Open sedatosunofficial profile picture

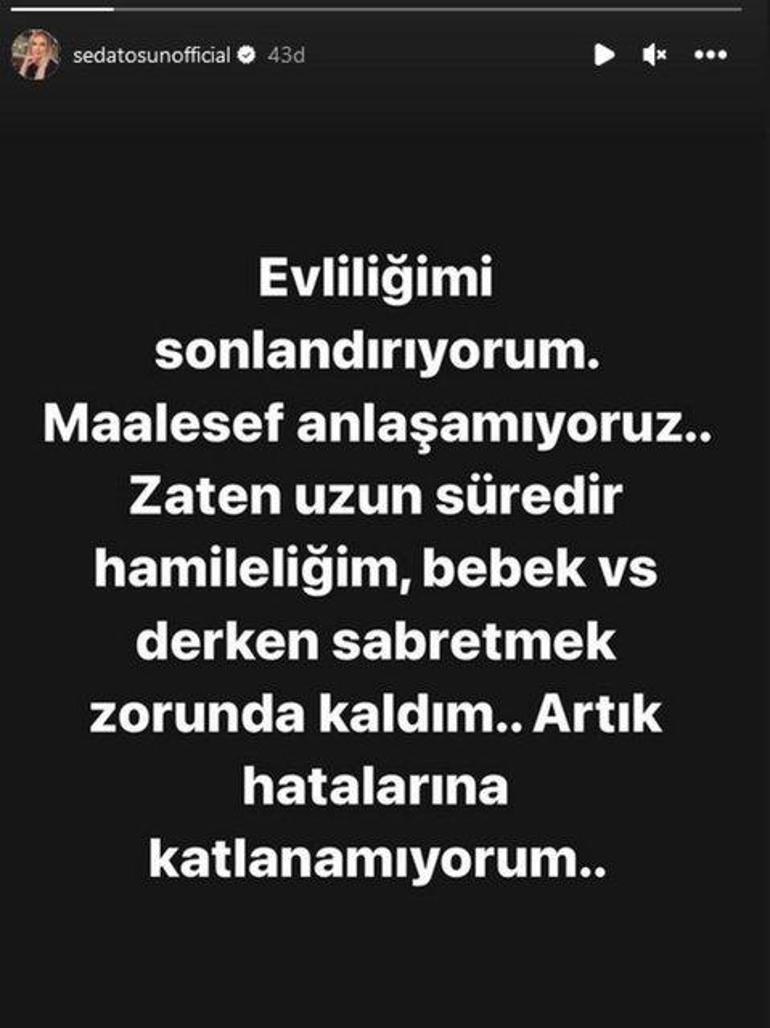pyautogui.click(x=35, y=54)
